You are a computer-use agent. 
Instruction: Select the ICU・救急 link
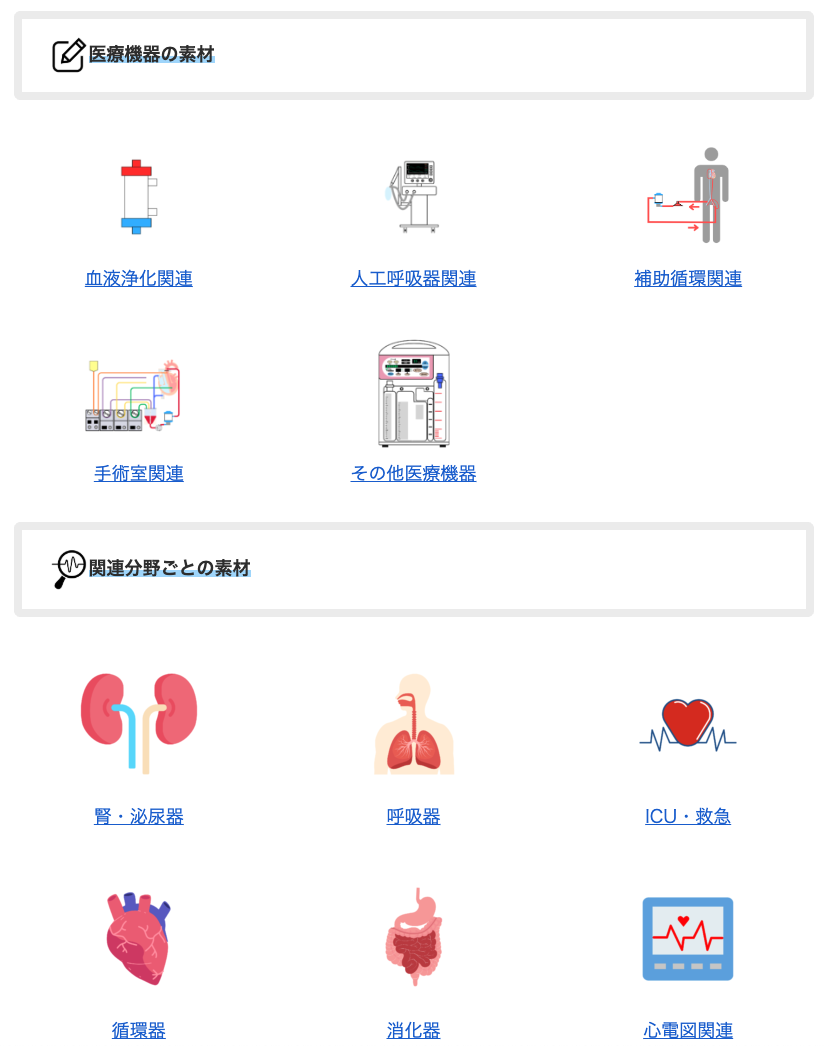tap(688, 817)
